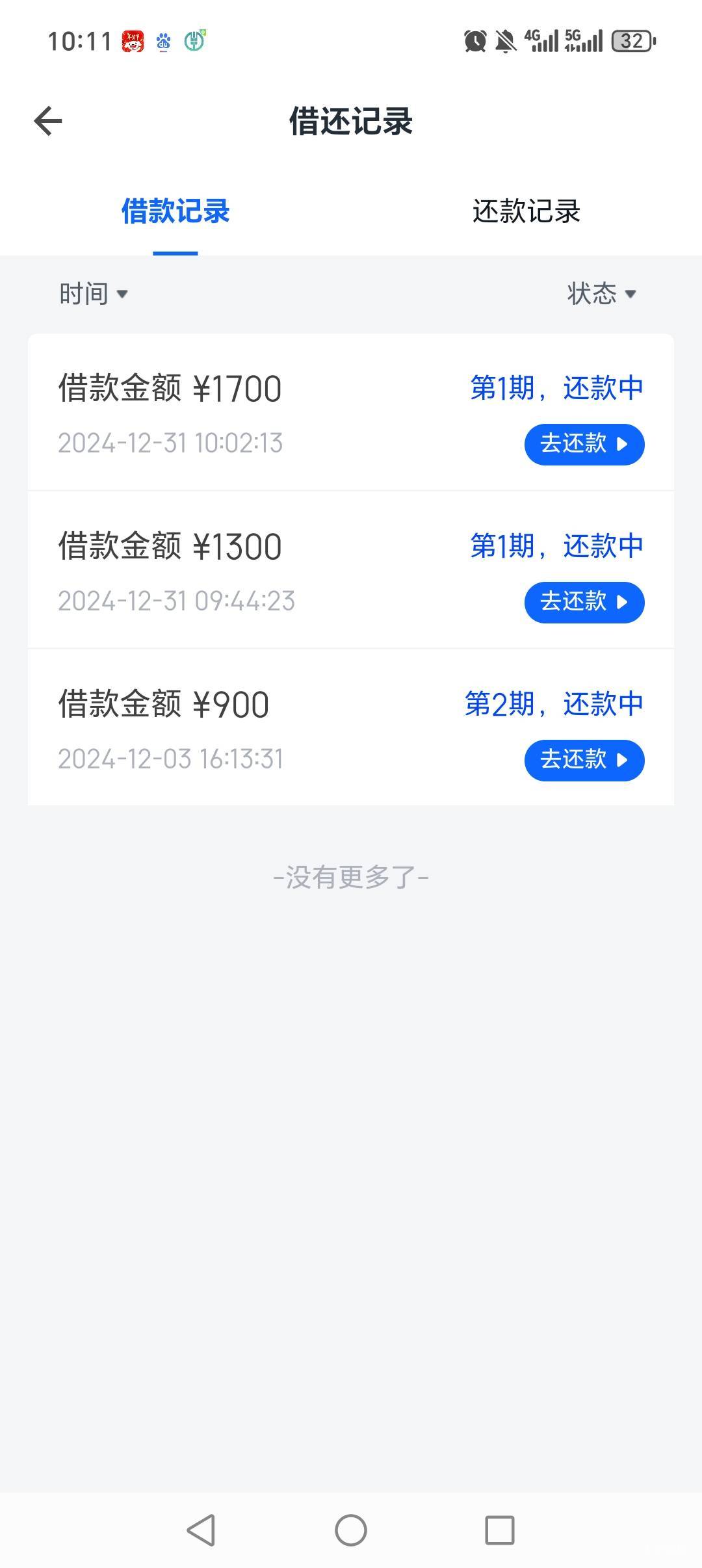Screen dimensions: 702x1568
Task: Tap 去还款 for the ¥1700 loan
Action: [x=584, y=445]
